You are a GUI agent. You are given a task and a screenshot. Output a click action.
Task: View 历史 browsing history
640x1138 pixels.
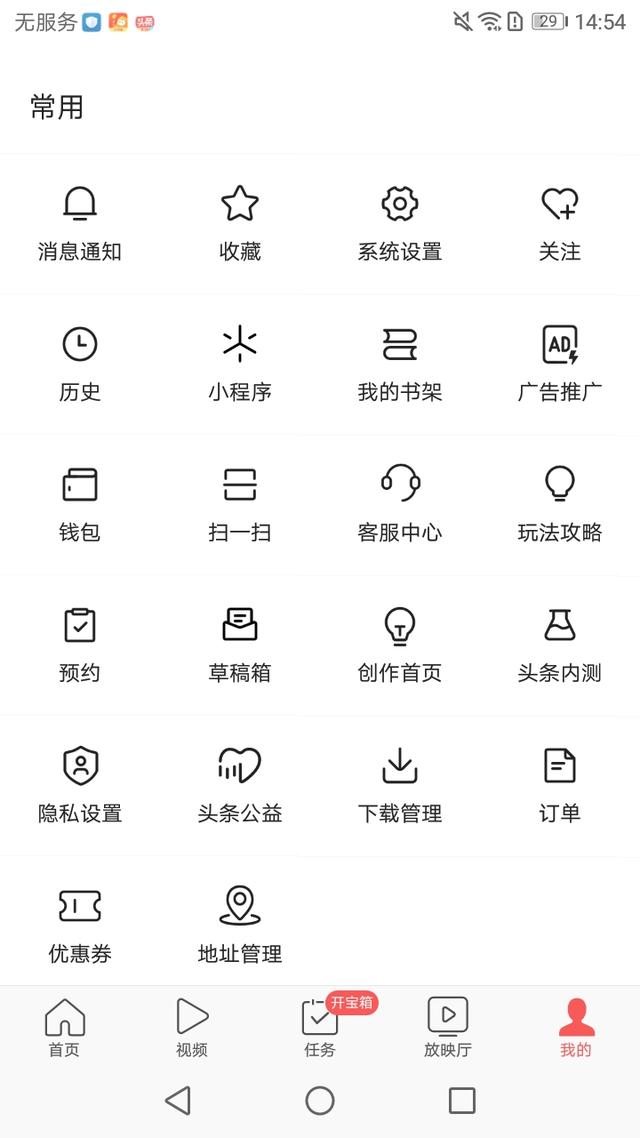[80, 364]
